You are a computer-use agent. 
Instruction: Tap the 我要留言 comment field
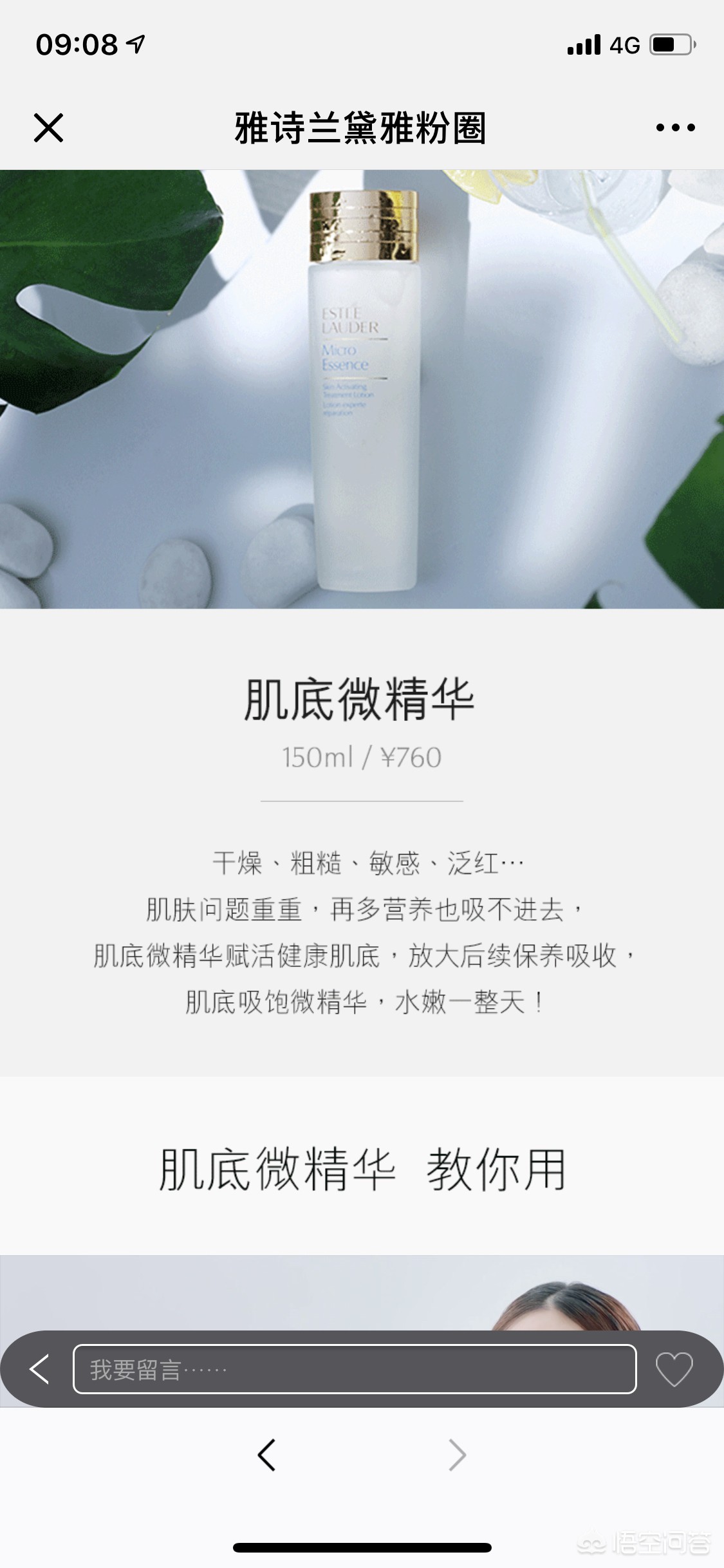pyautogui.click(x=355, y=1369)
